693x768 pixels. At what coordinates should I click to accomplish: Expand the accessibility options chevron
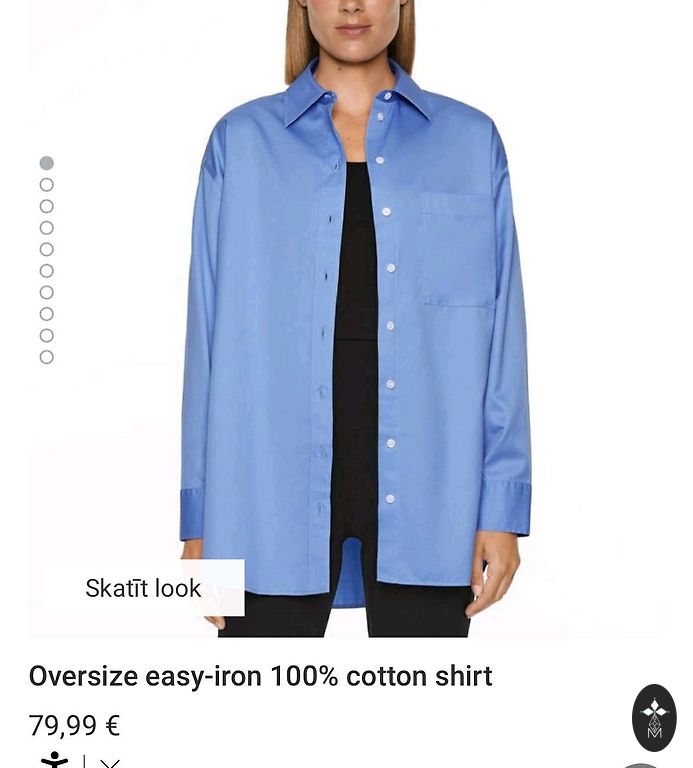(x=110, y=763)
